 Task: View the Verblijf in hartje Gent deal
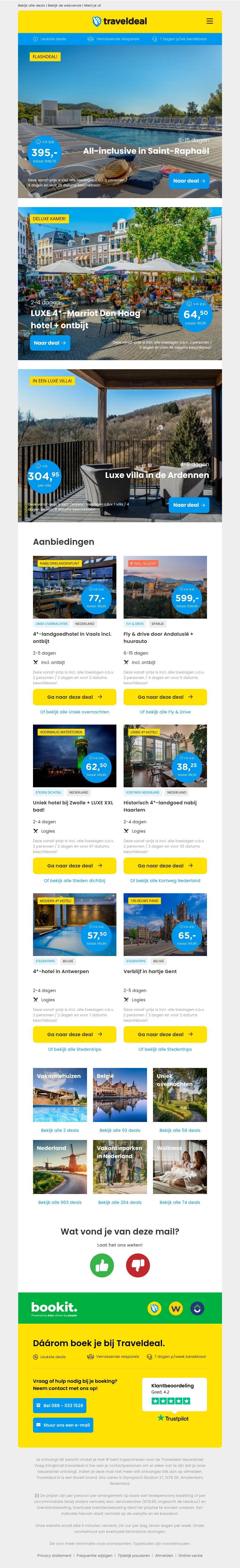[x=165, y=1034]
